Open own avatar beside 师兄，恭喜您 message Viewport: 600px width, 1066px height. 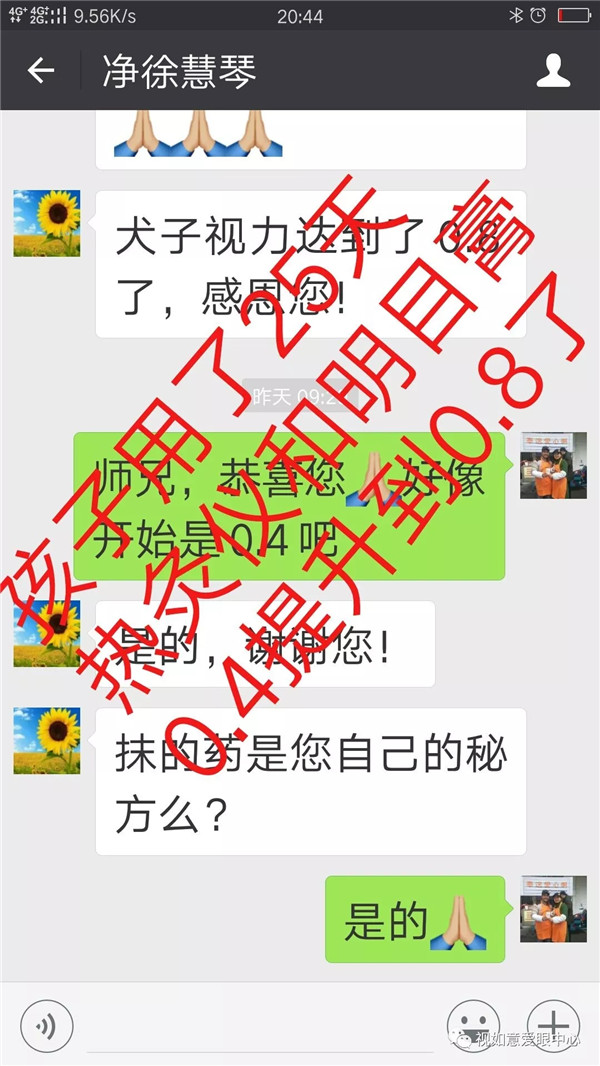(553, 466)
